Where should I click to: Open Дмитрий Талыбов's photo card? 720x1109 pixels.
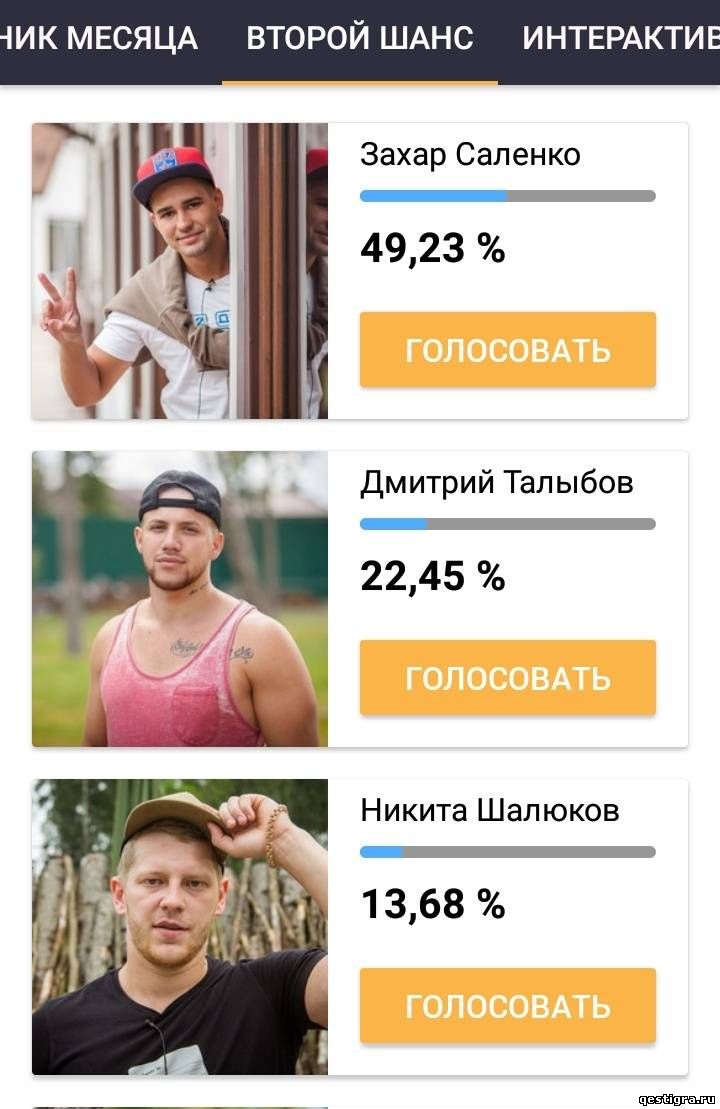pos(180,598)
